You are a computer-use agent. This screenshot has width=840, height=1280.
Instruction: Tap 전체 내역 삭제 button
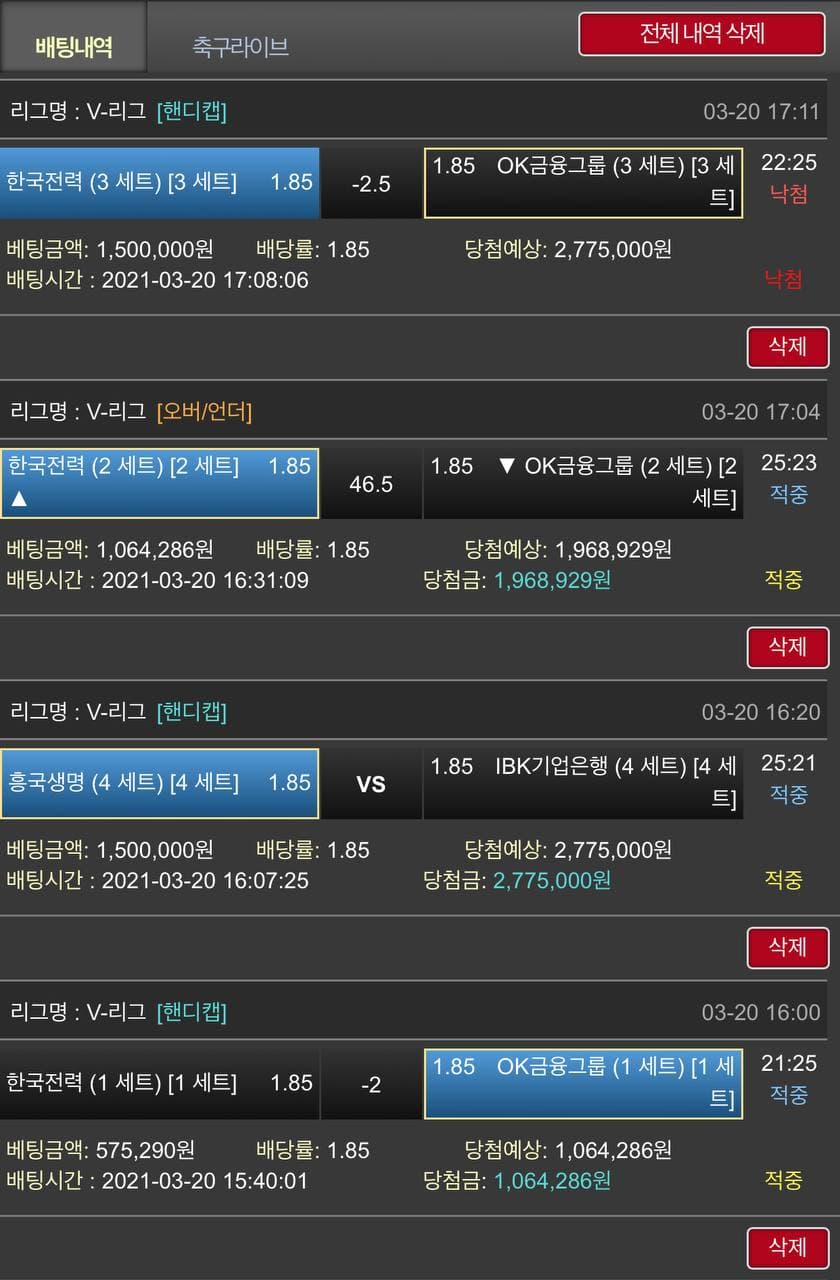[702, 33]
